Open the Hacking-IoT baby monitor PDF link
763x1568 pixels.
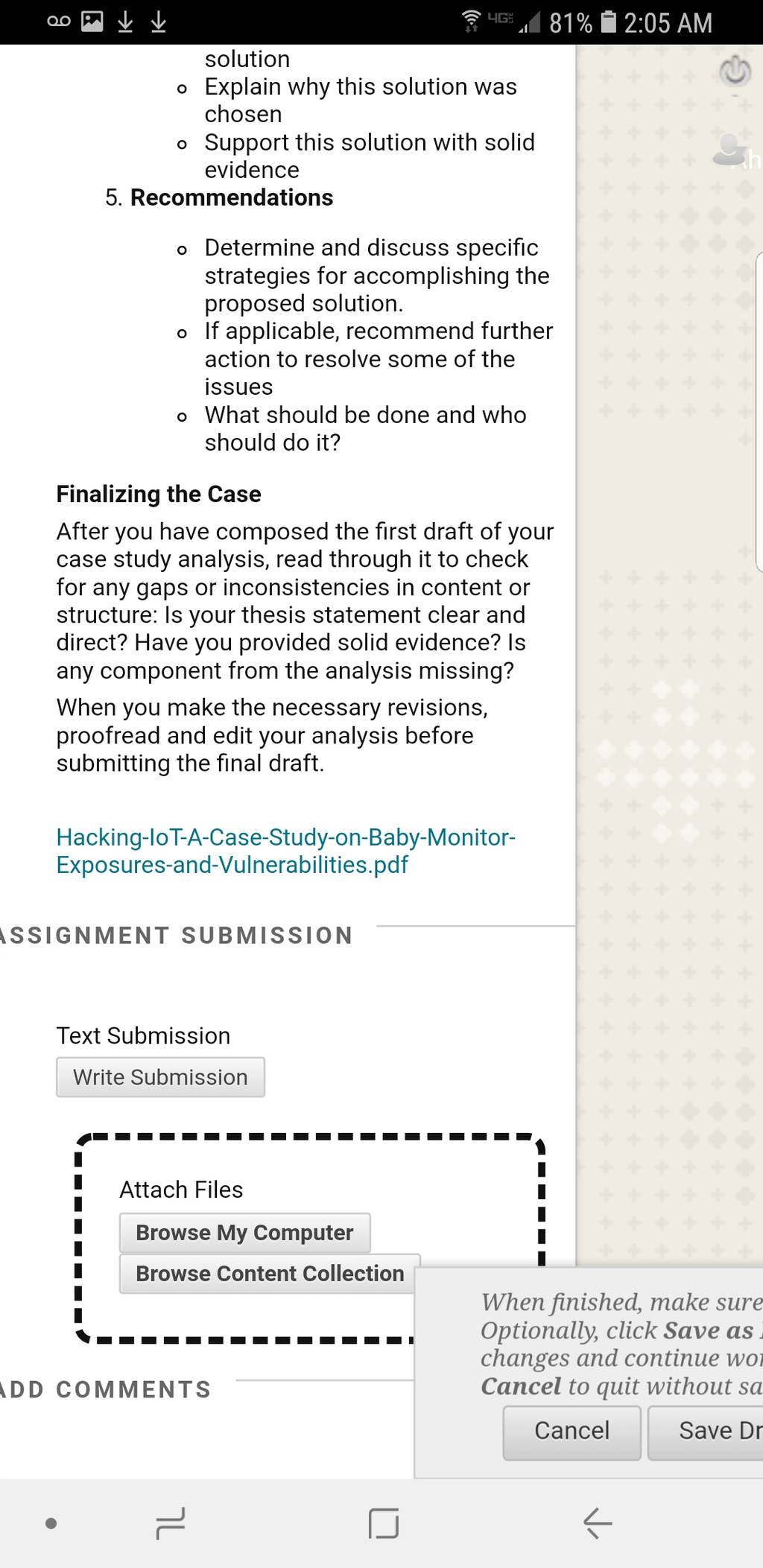pyautogui.click(x=286, y=851)
